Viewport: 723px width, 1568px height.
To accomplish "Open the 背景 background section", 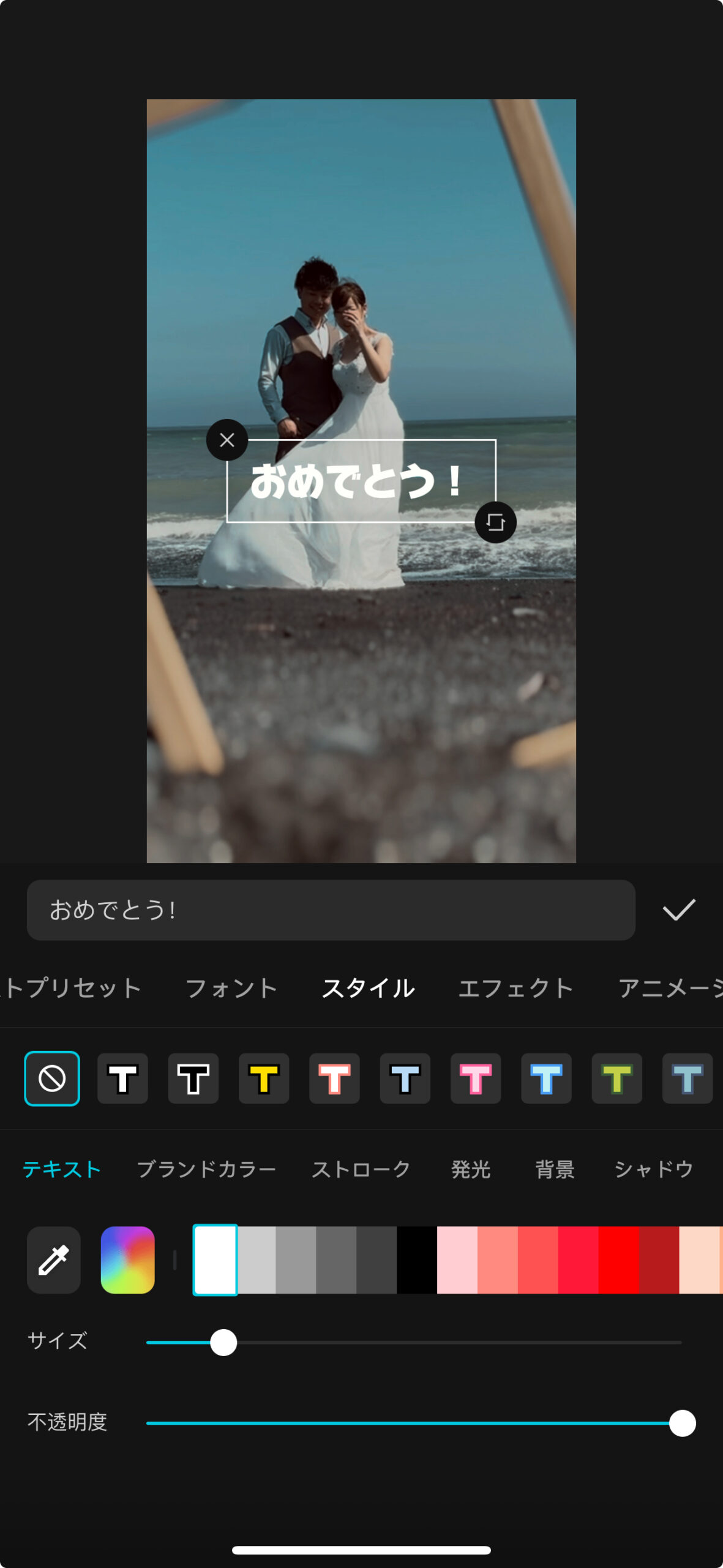I will [x=555, y=1169].
